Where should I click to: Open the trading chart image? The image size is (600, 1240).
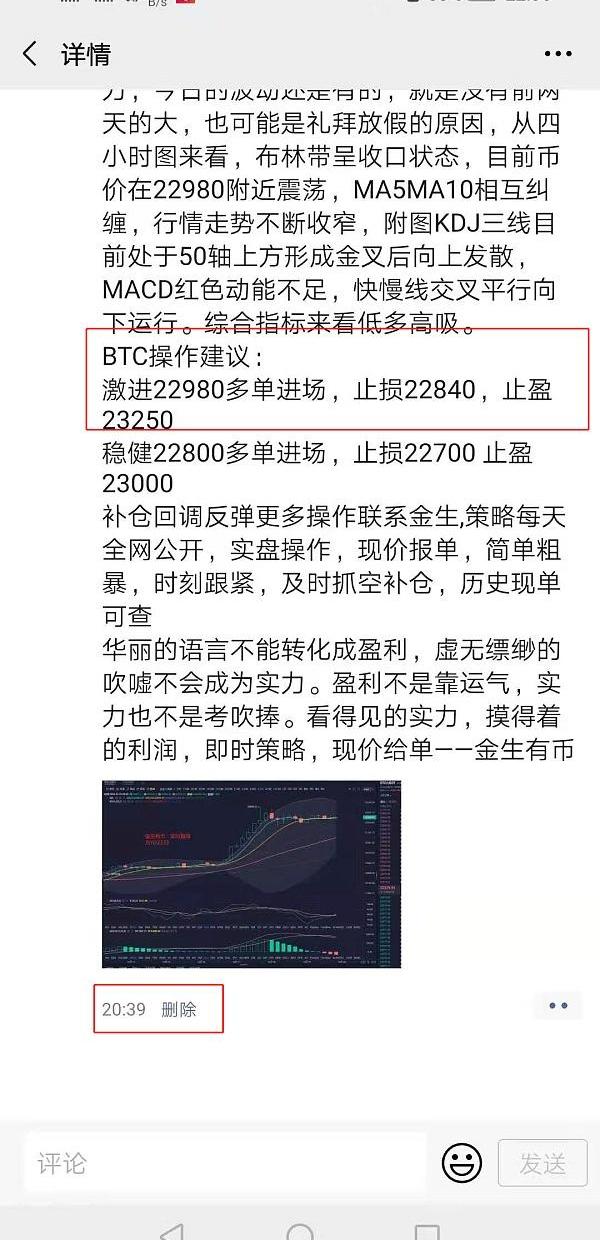[251, 874]
